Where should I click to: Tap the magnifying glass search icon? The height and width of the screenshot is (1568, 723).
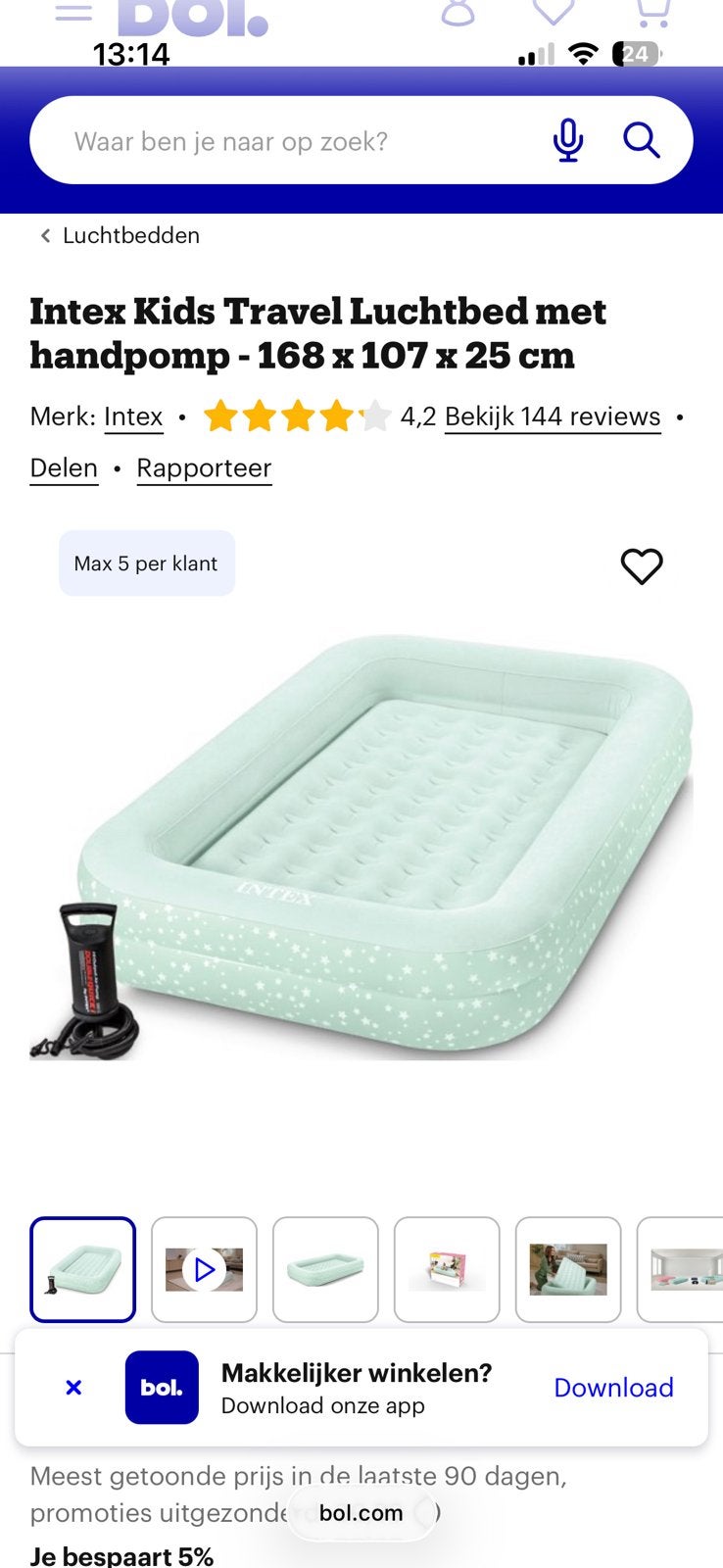642,140
